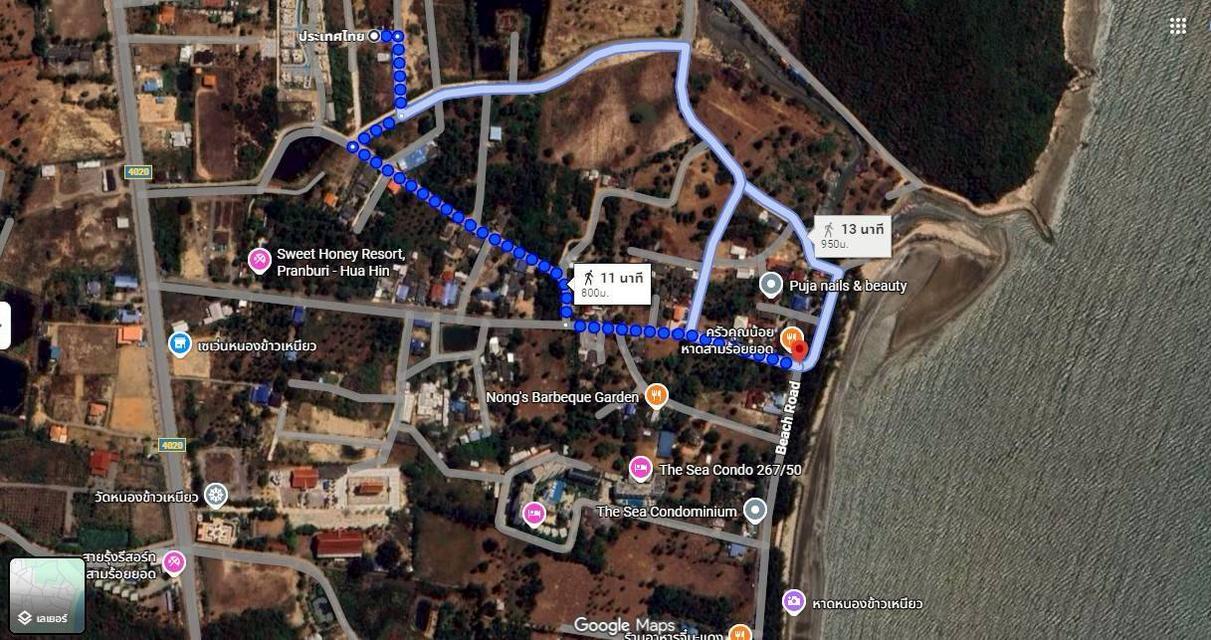Open the วัดหนองข้าวเหนียว temple marker
This screenshot has width=1211, height=640.
[216, 495]
